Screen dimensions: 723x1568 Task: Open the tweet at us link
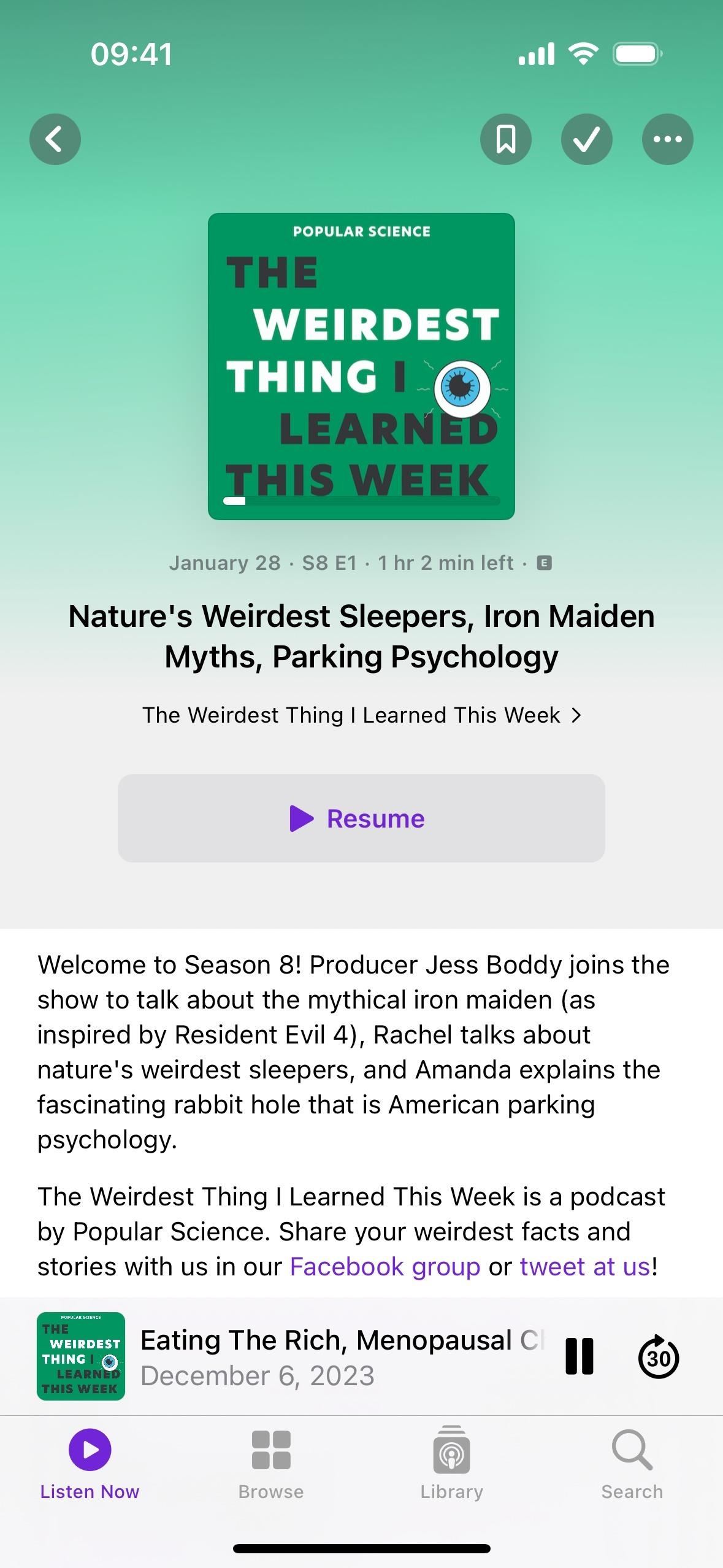[584, 1266]
